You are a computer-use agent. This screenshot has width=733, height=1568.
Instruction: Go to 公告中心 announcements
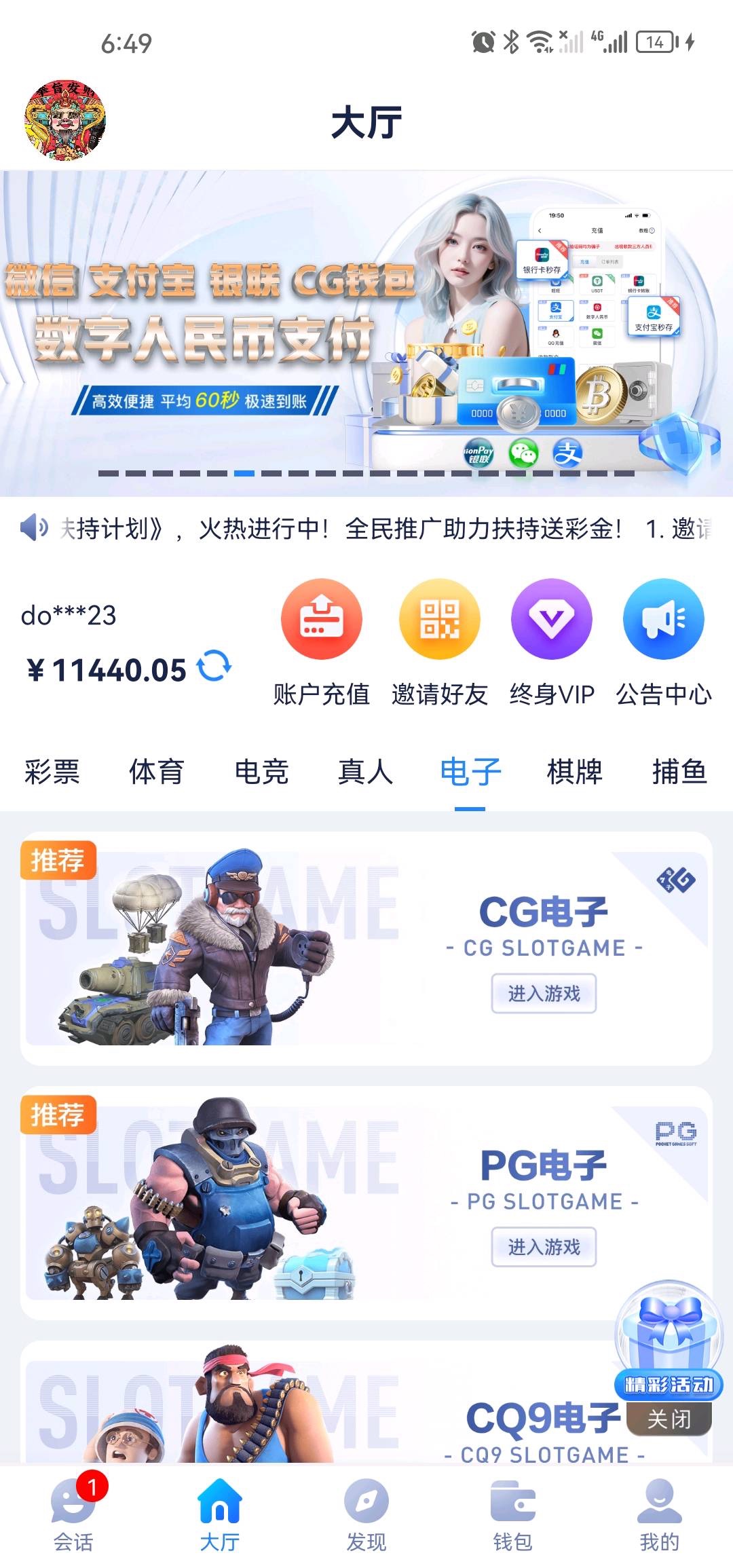click(663, 642)
